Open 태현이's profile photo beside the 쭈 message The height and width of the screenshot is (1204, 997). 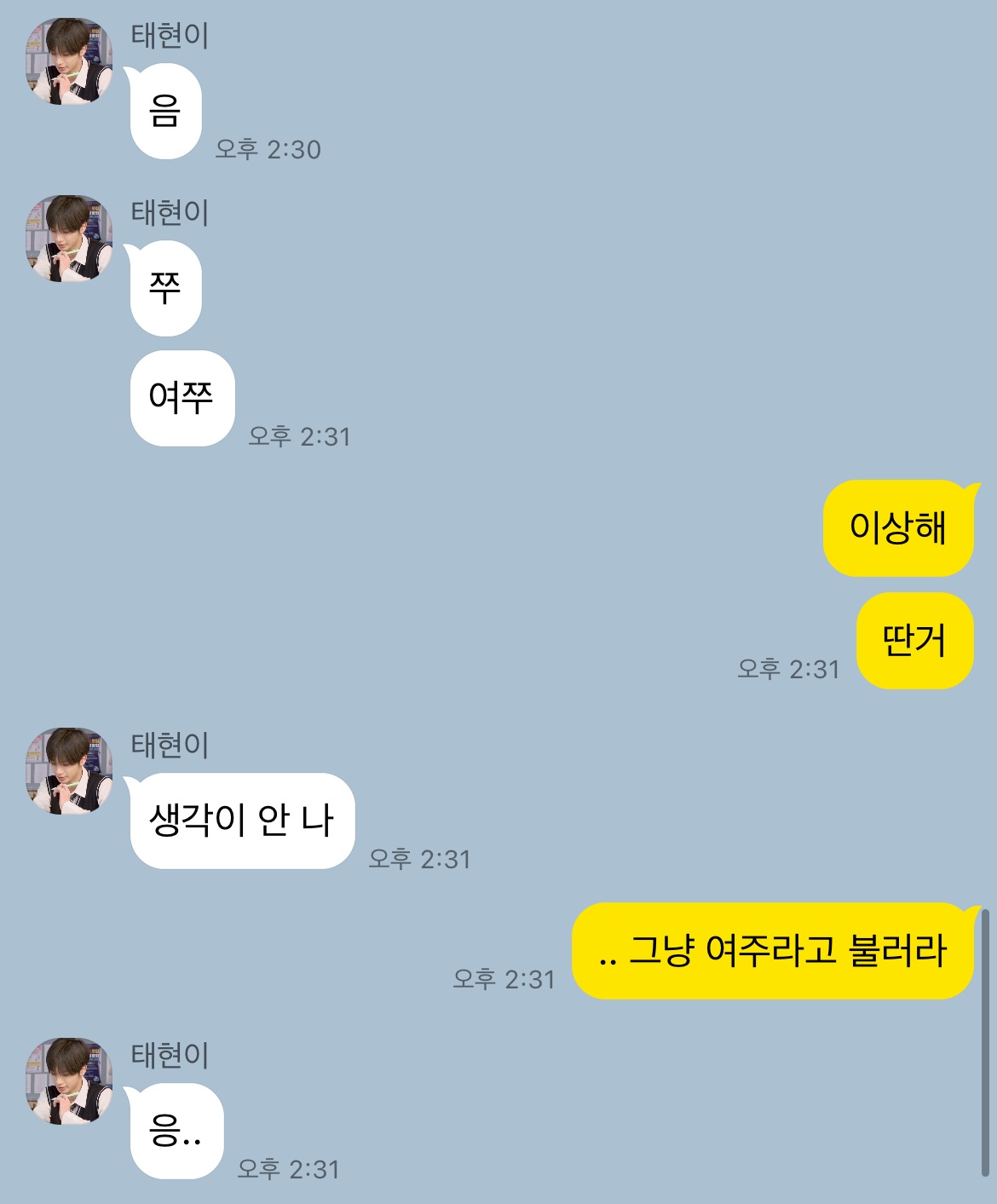pyautogui.click(x=69, y=239)
